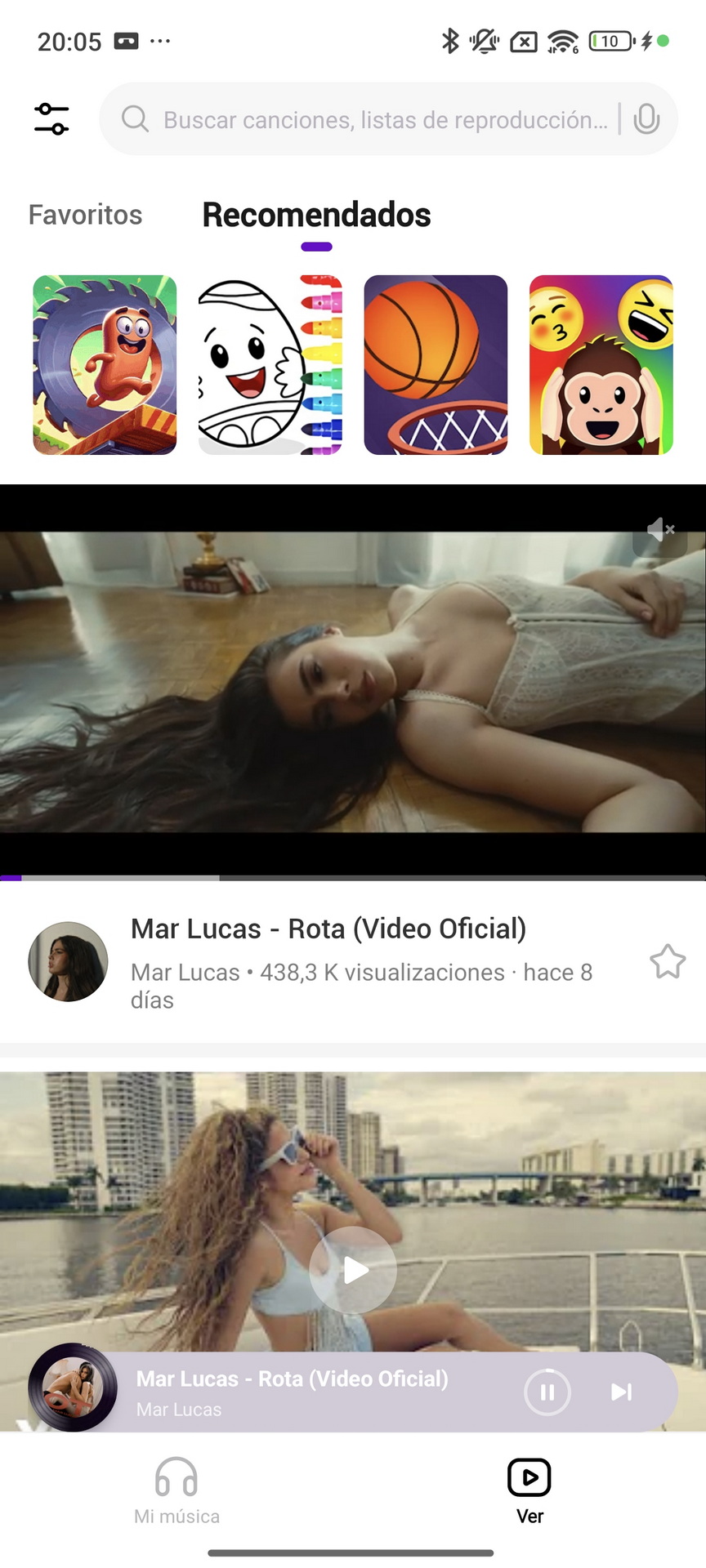Viewport: 706px width, 1568px height.
Task: Open the basketball game tile
Action: pos(436,365)
